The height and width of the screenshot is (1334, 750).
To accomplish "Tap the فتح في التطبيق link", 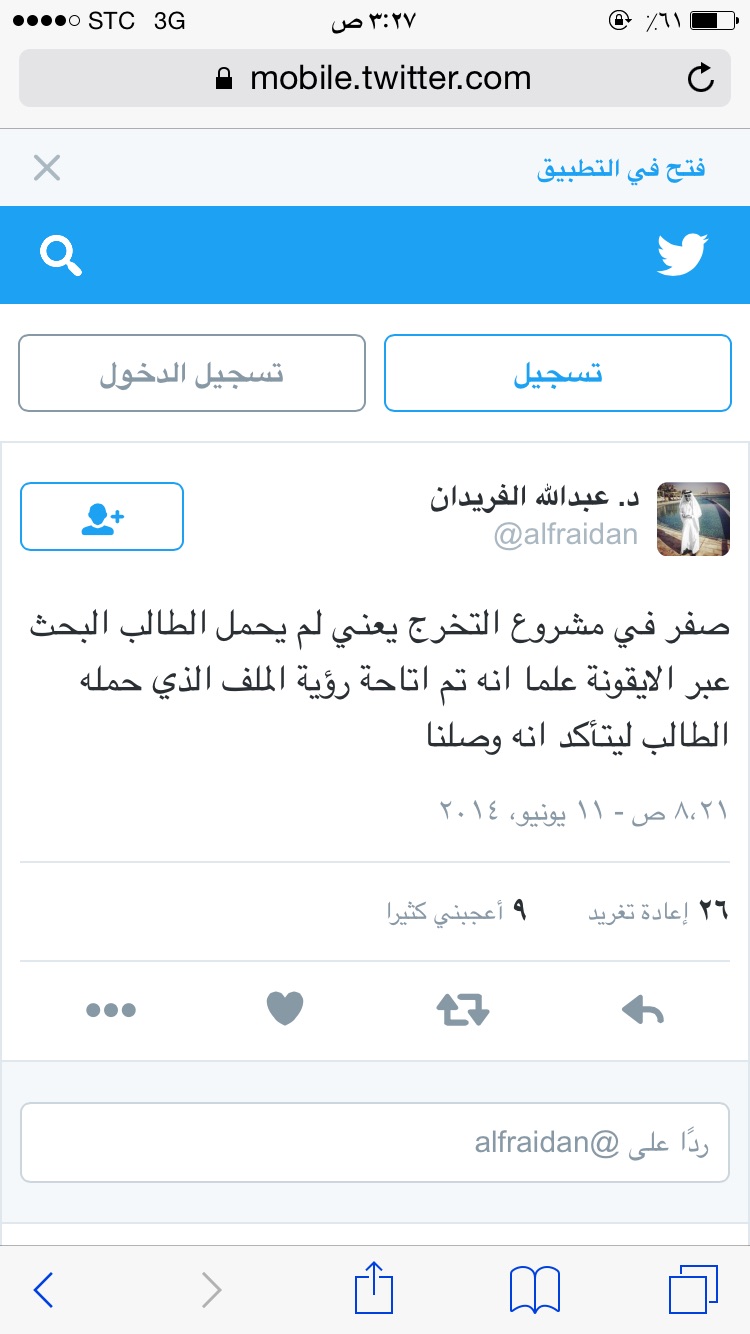I will (621, 168).
